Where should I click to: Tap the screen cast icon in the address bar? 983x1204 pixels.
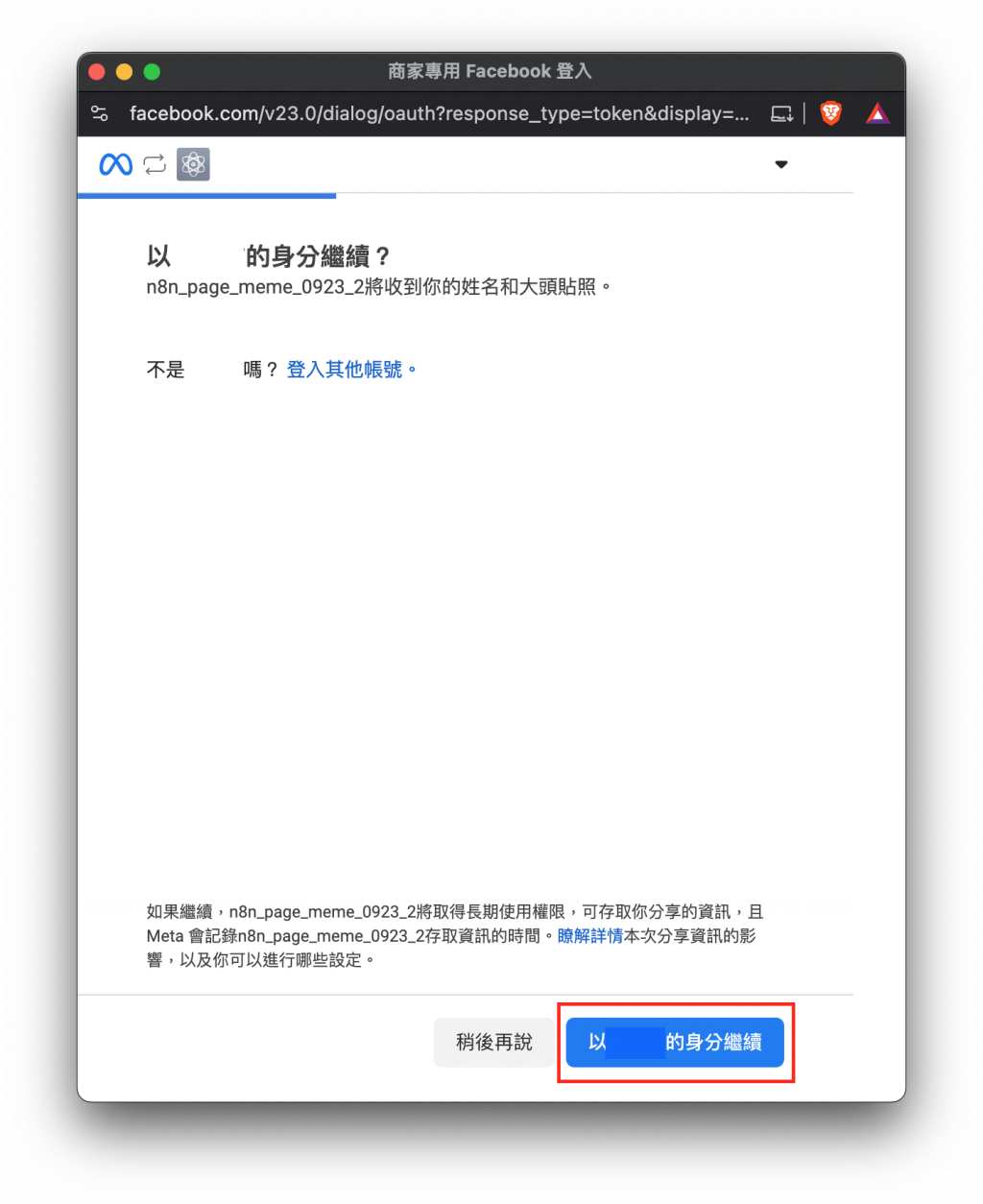(x=782, y=113)
